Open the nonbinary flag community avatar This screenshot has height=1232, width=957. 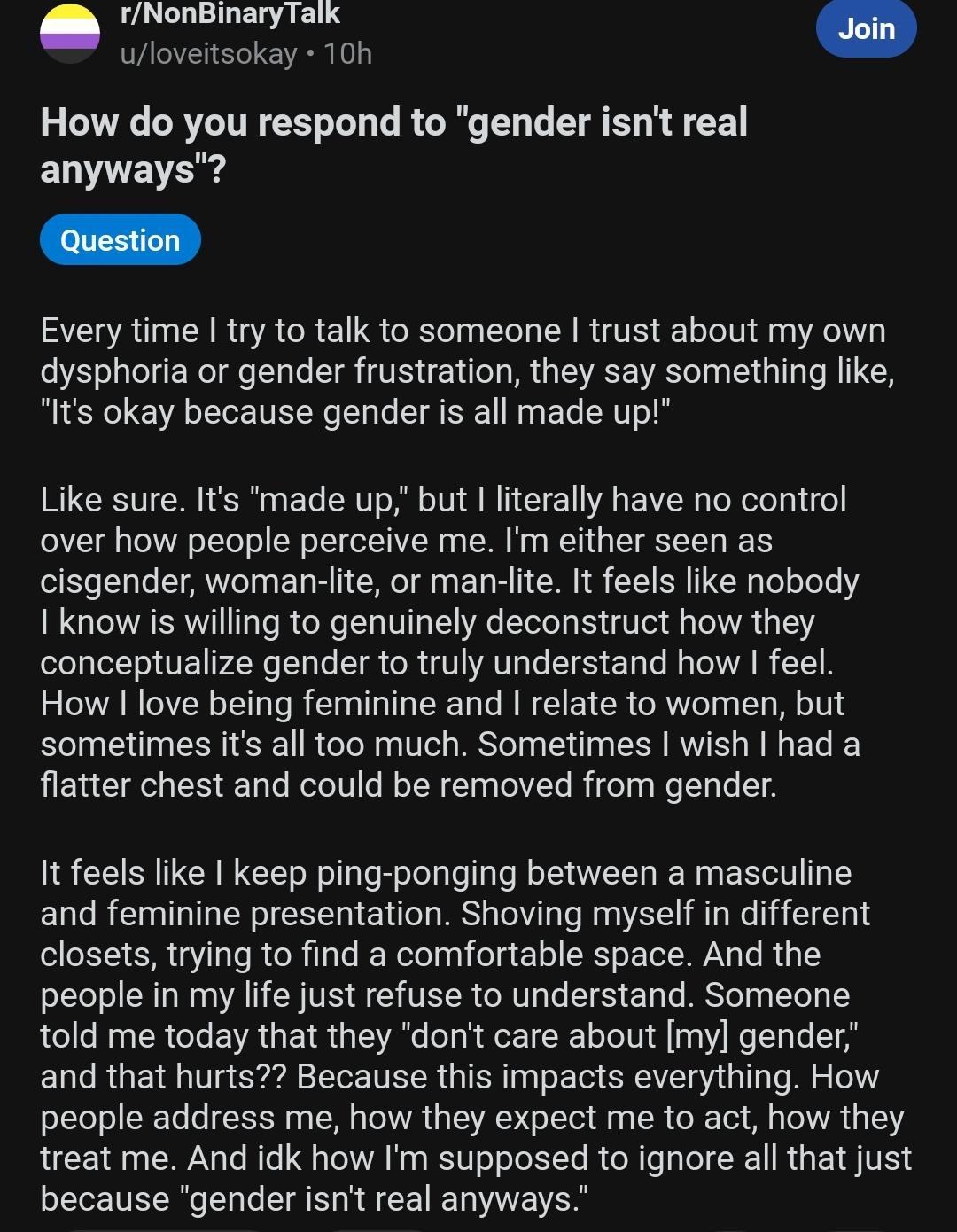(70, 33)
